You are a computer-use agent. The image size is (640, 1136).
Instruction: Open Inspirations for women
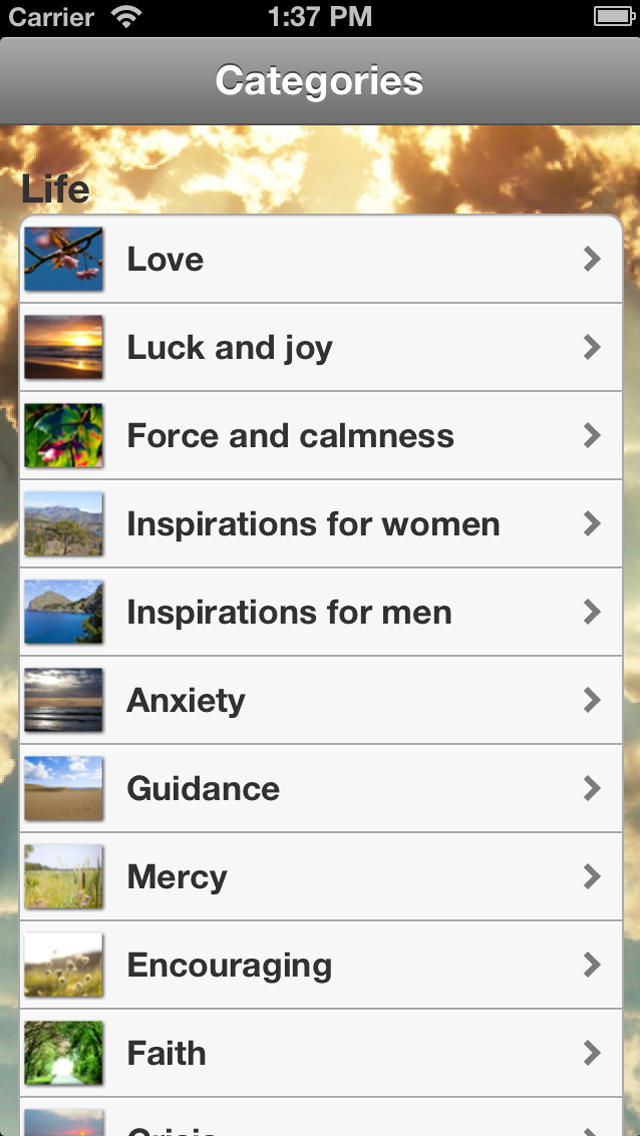coord(320,524)
